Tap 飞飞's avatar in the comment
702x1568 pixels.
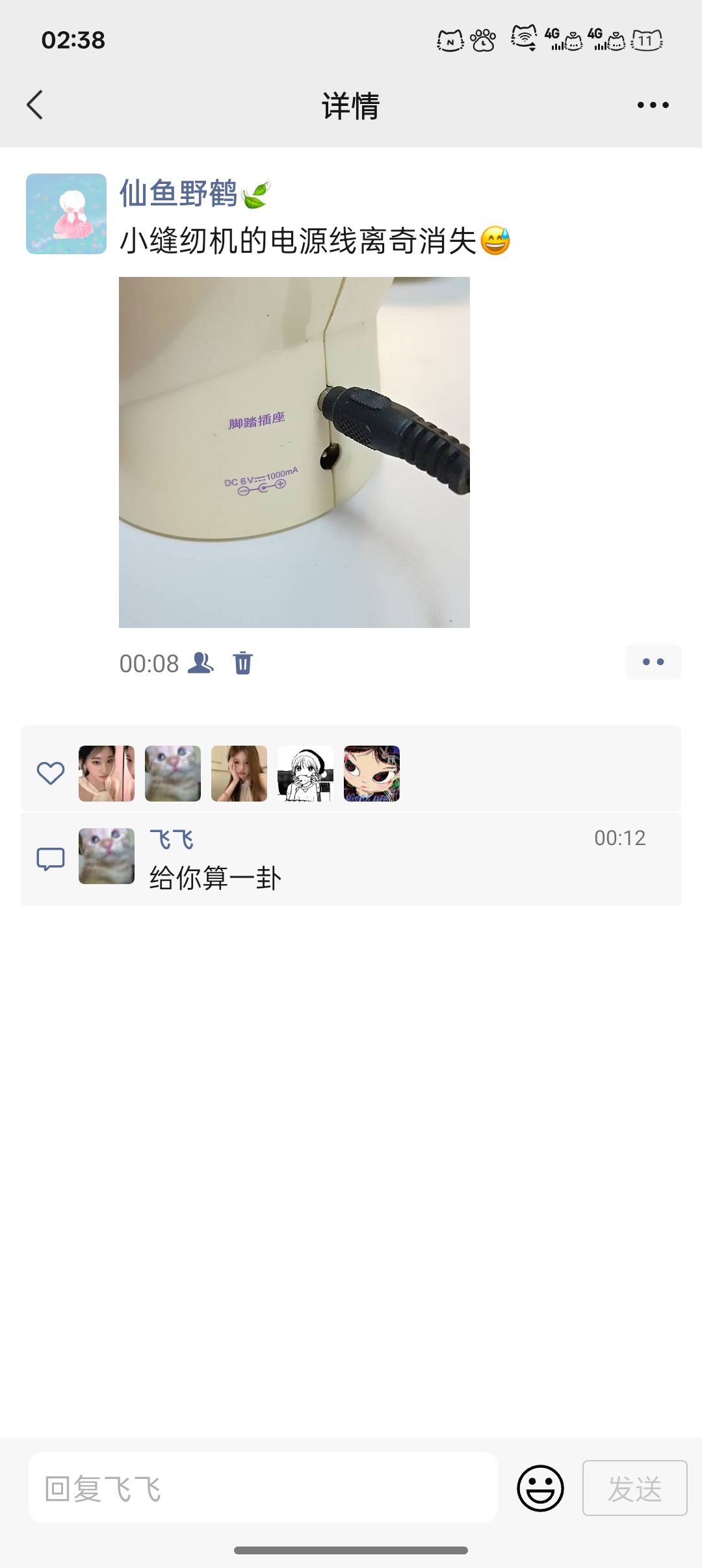click(107, 856)
